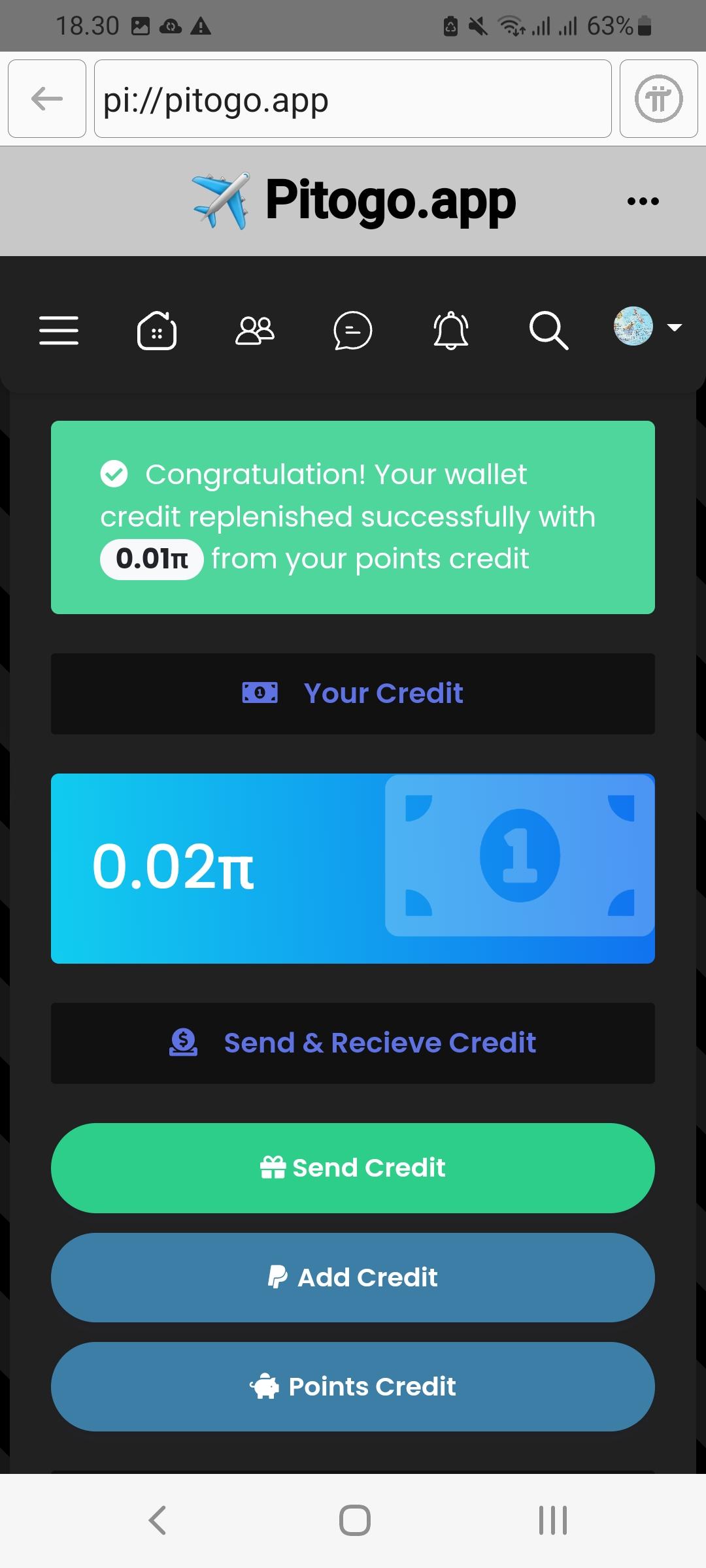Open the Pi logo button
Image resolution: width=706 pixels, height=1568 pixels.
click(x=658, y=99)
